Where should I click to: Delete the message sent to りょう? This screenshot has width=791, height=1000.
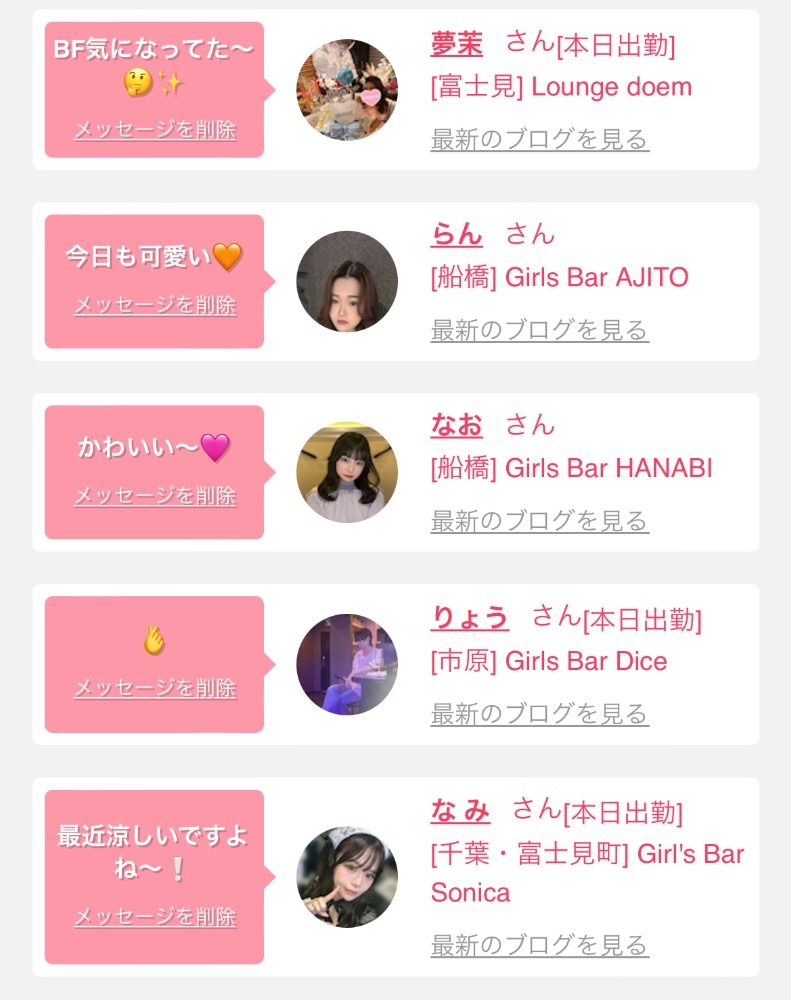click(155, 688)
